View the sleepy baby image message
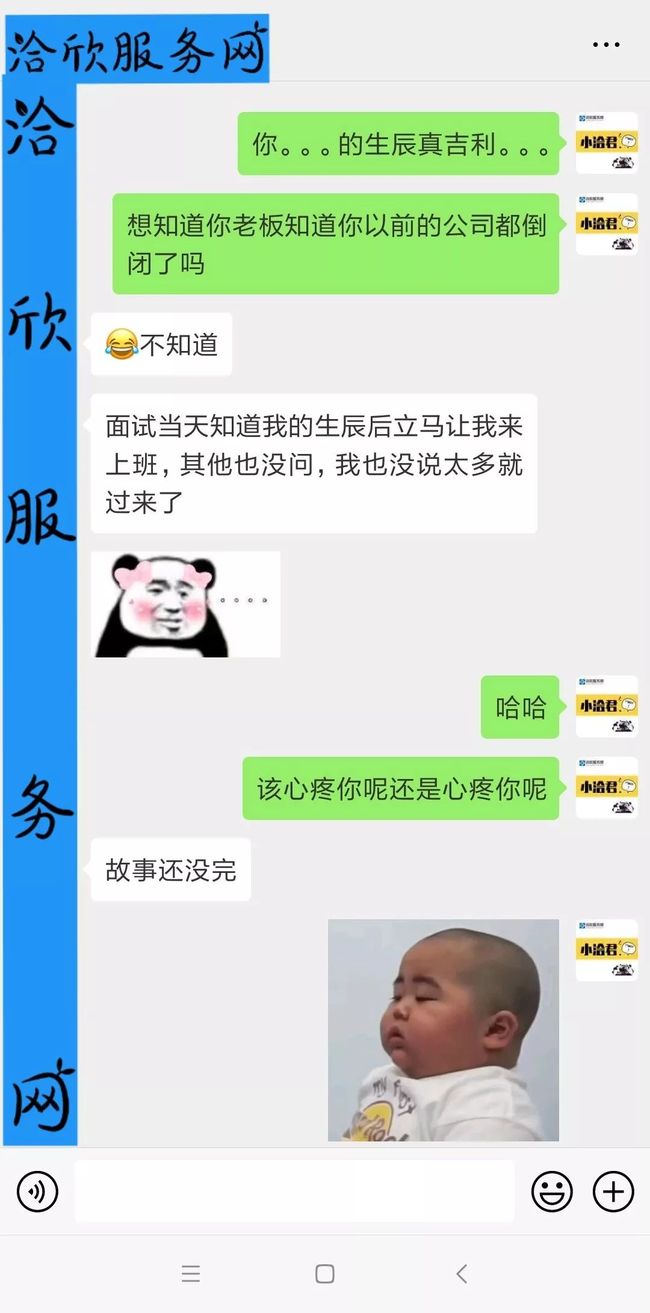This screenshot has width=650, height=1313. [443, 1030]
